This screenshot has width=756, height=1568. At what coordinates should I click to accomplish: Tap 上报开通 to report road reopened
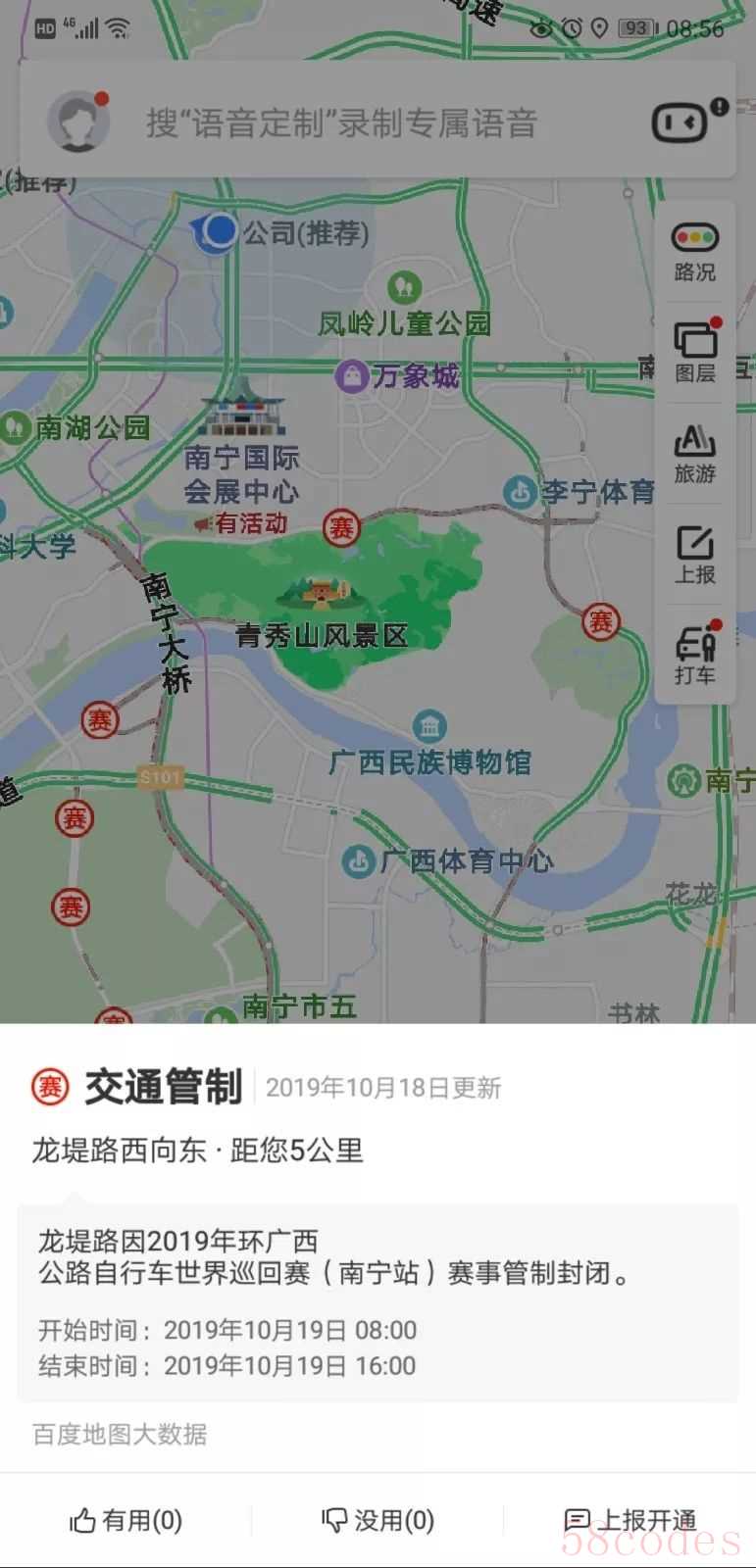point(630,1520)
